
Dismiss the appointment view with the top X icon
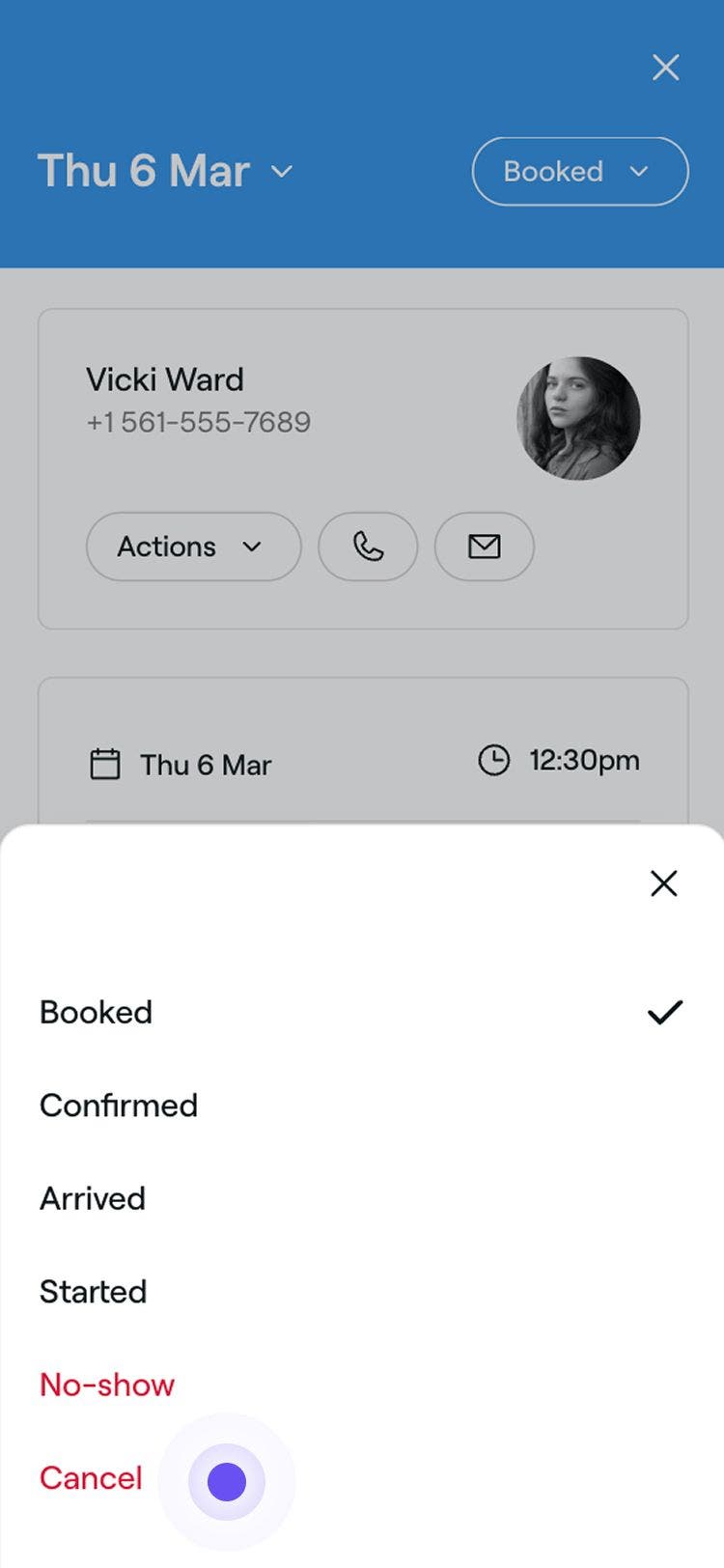point(665,68)
